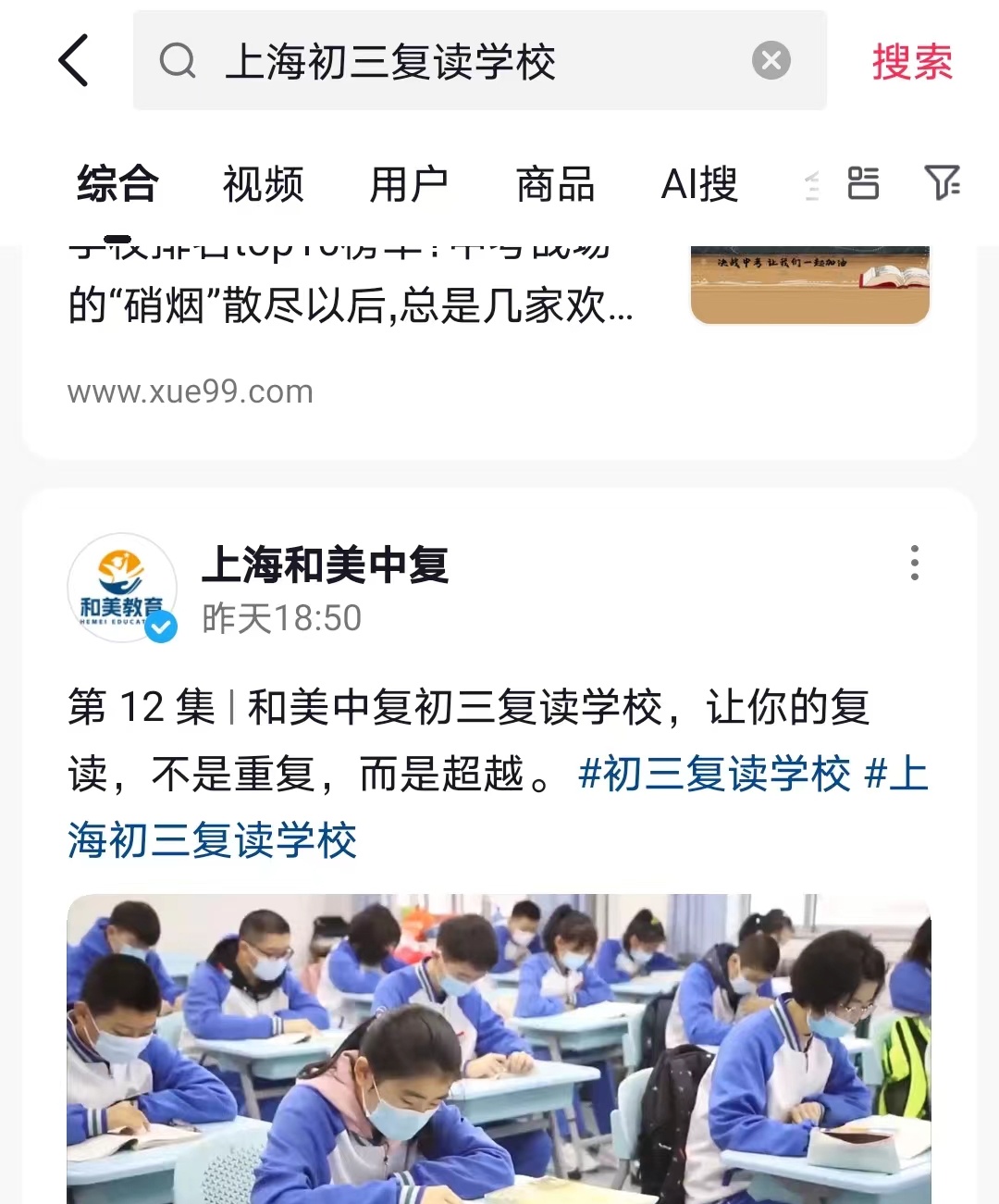Image resolution: width=999 pixels, height=1204 pixels.
Task: Go back from search results
Action: pos(74,61)
